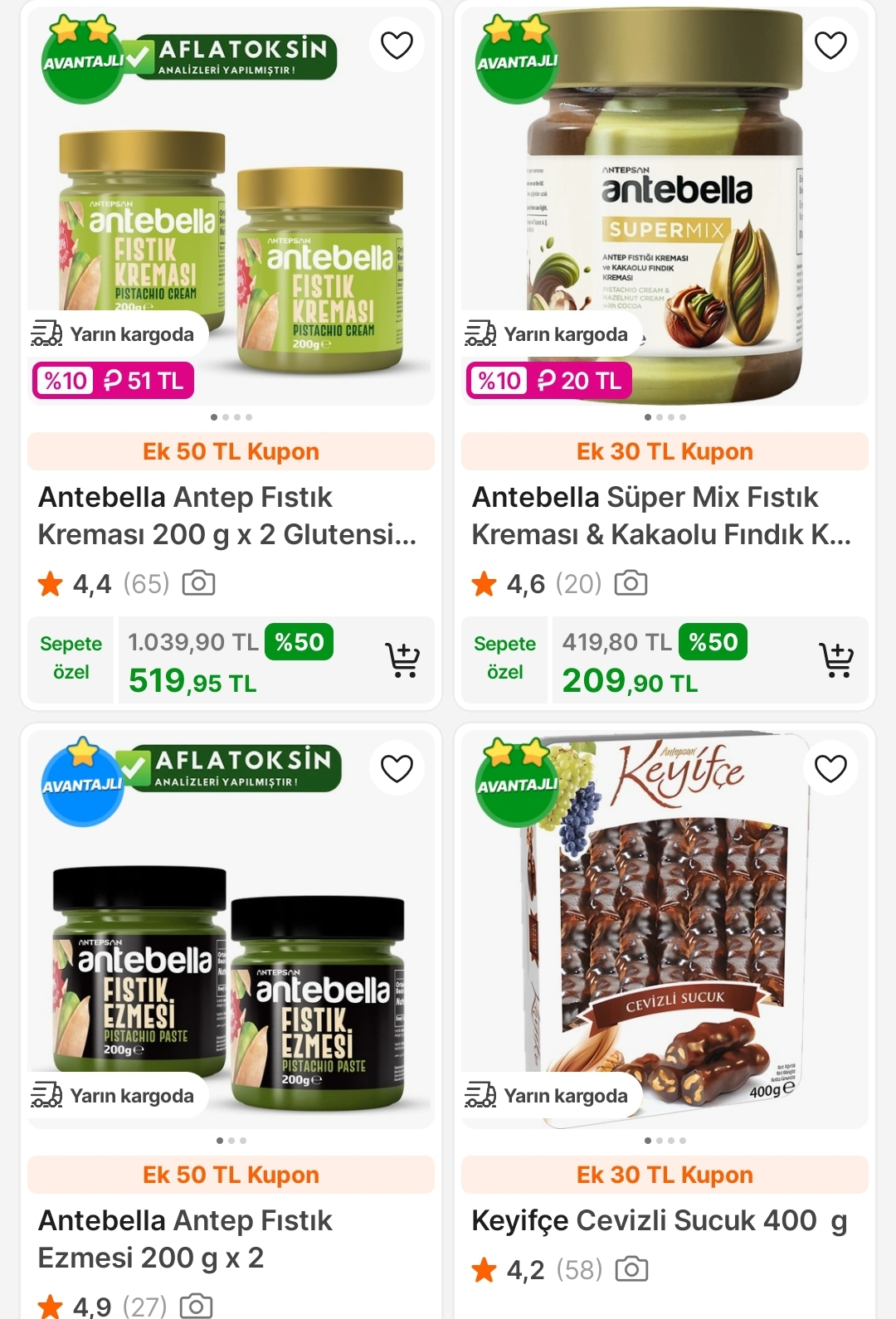
Task: View Keyifçe Cevizli Sucuk 400 g product
Action: point(660,1220)
